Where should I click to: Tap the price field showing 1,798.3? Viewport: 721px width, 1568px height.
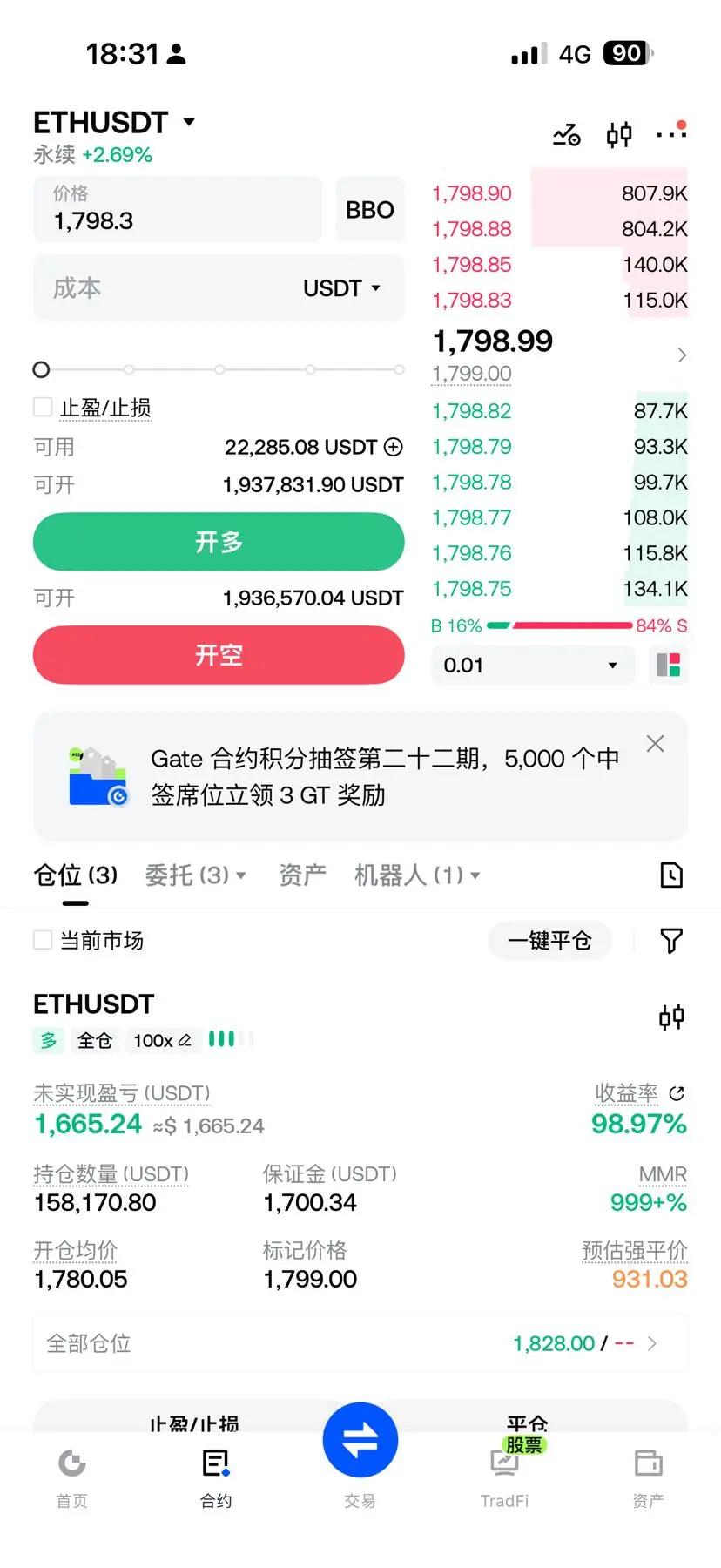pos(178,209)
